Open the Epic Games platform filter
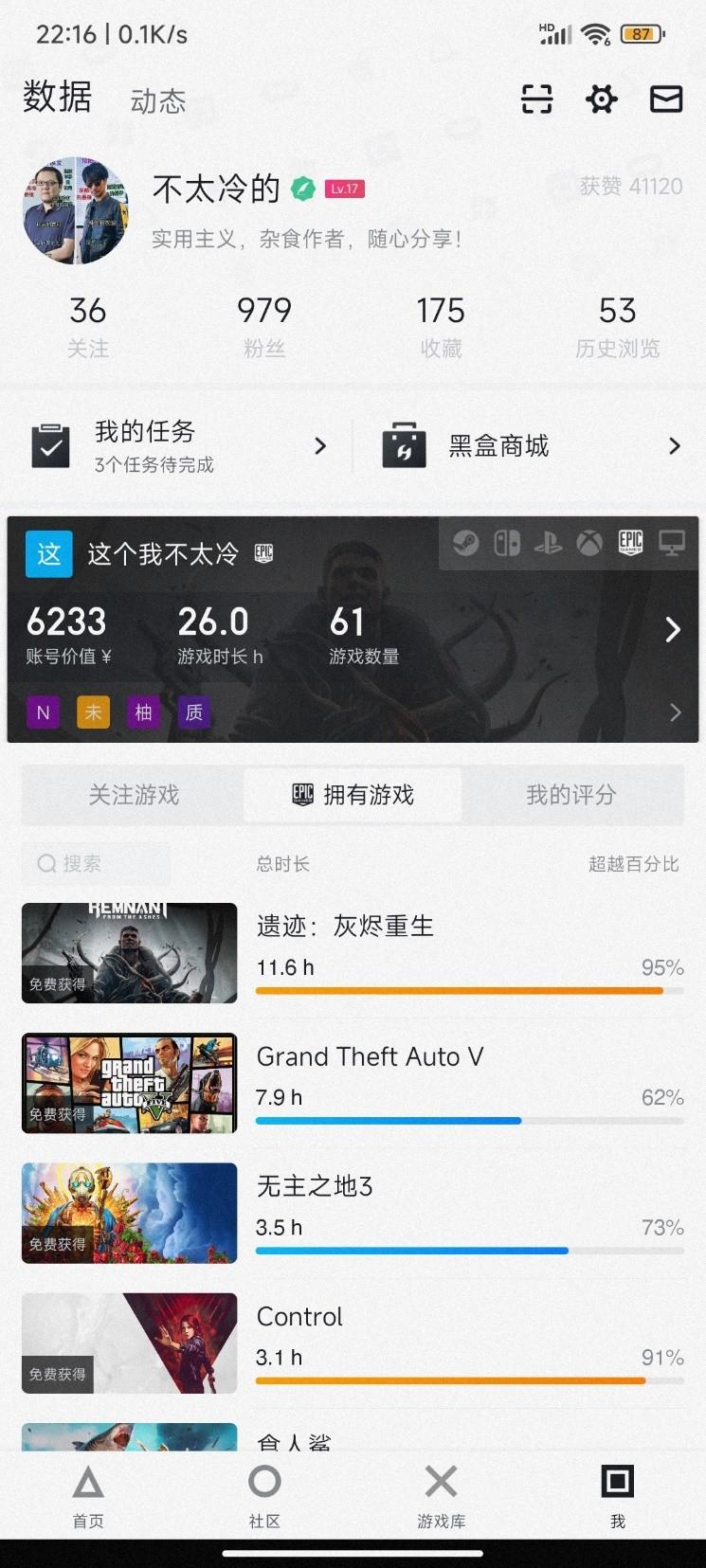 click(630, 543)
